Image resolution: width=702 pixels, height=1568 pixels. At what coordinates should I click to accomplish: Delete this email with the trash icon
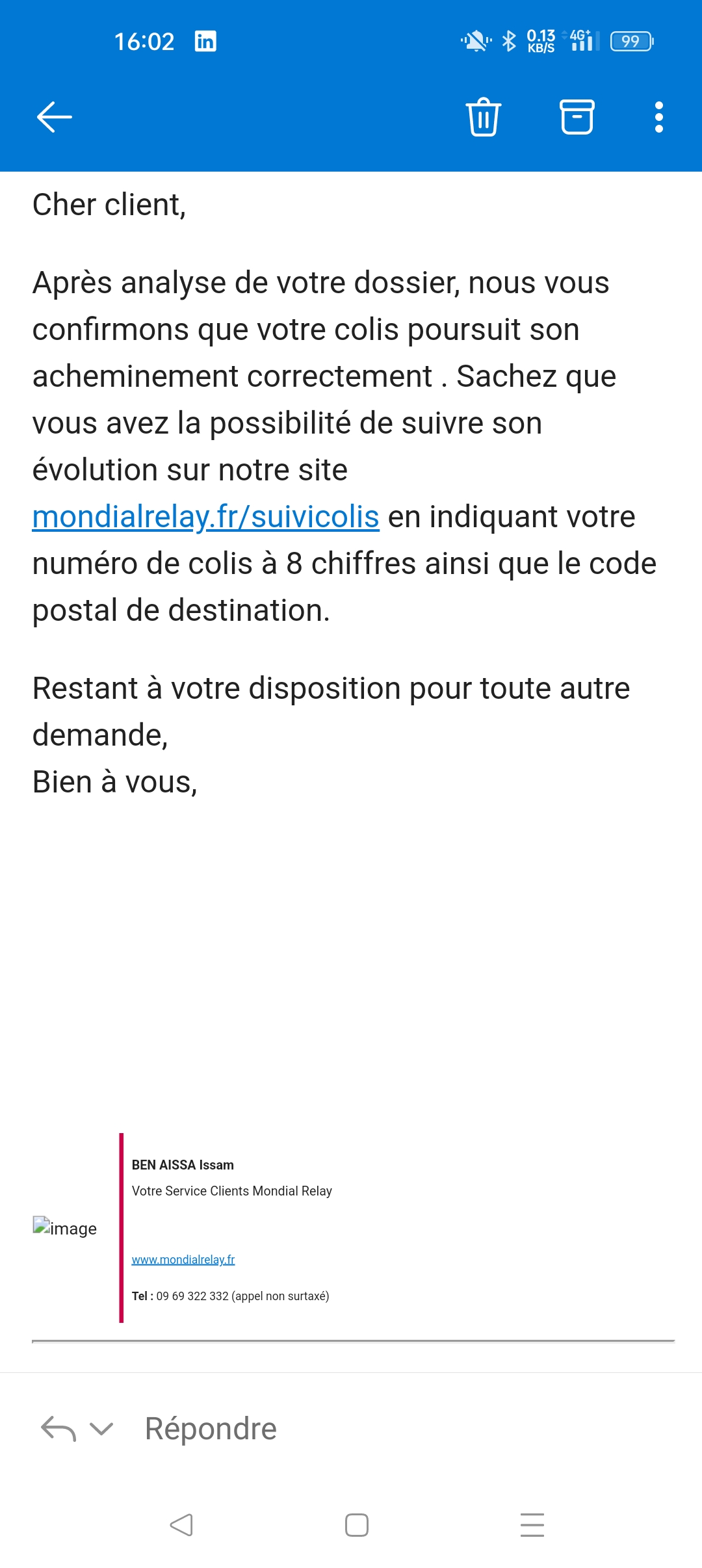click(x=484, y=117)
